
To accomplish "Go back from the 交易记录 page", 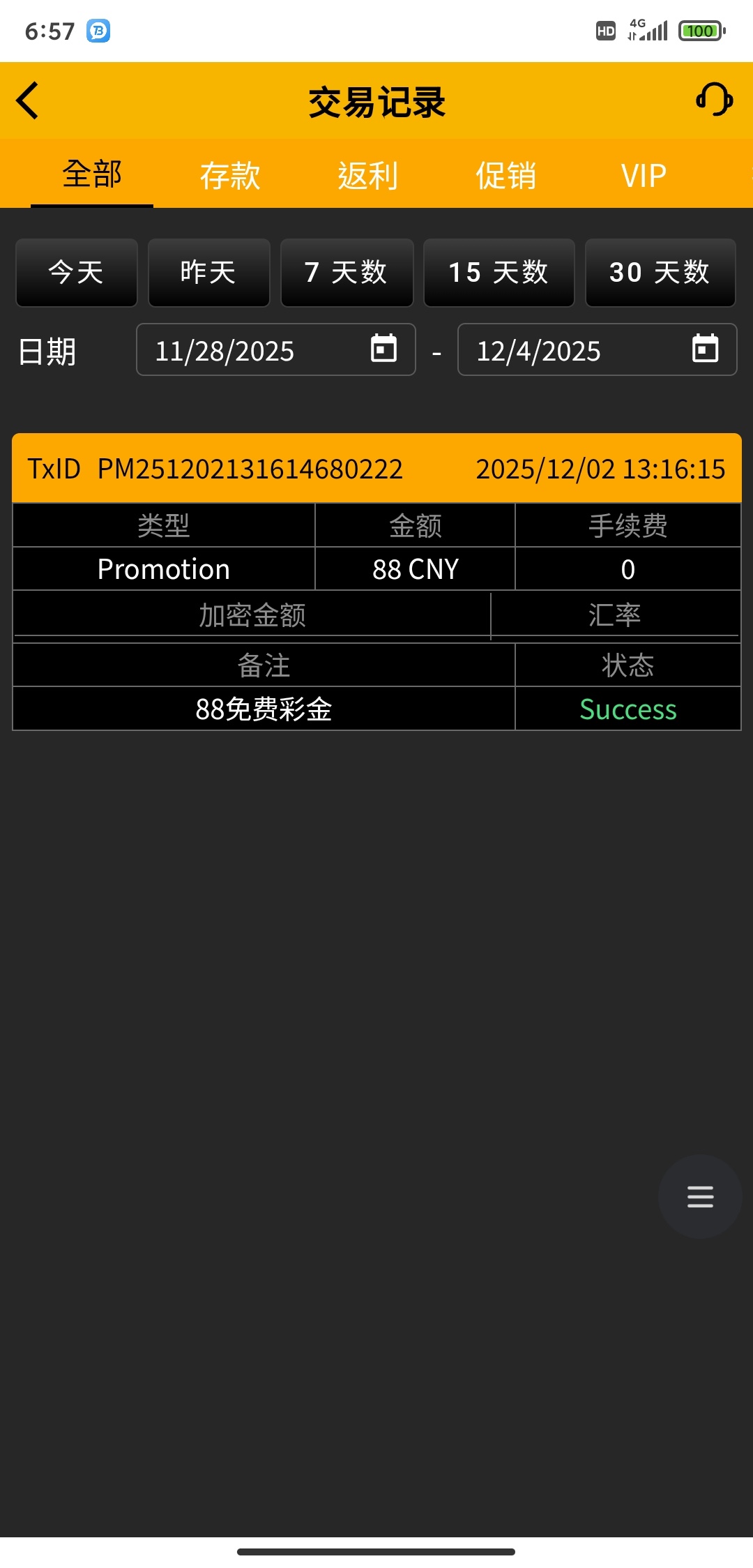I will coord(28,101).
